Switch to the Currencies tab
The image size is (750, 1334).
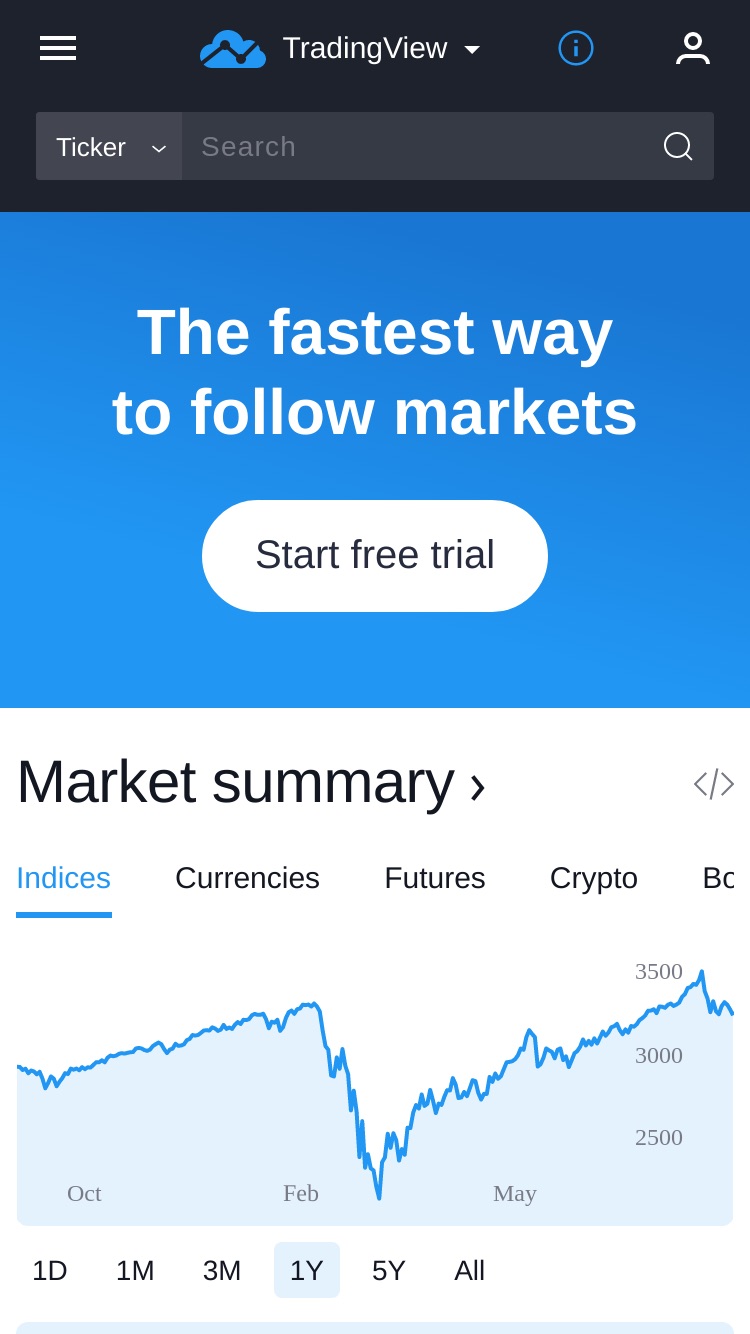tap(247, 878)
